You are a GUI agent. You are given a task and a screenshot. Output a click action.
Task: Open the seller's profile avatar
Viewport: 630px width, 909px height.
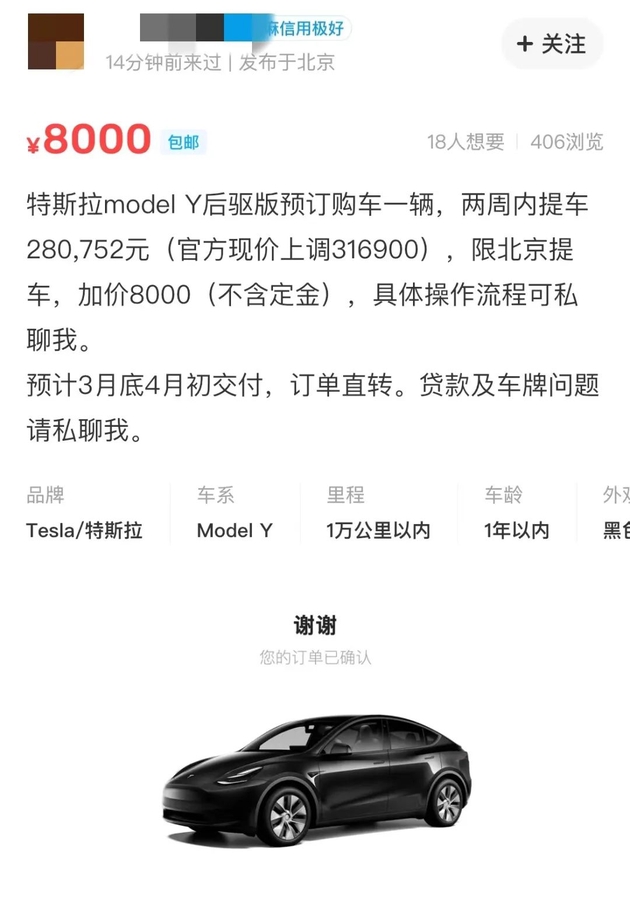56,41
